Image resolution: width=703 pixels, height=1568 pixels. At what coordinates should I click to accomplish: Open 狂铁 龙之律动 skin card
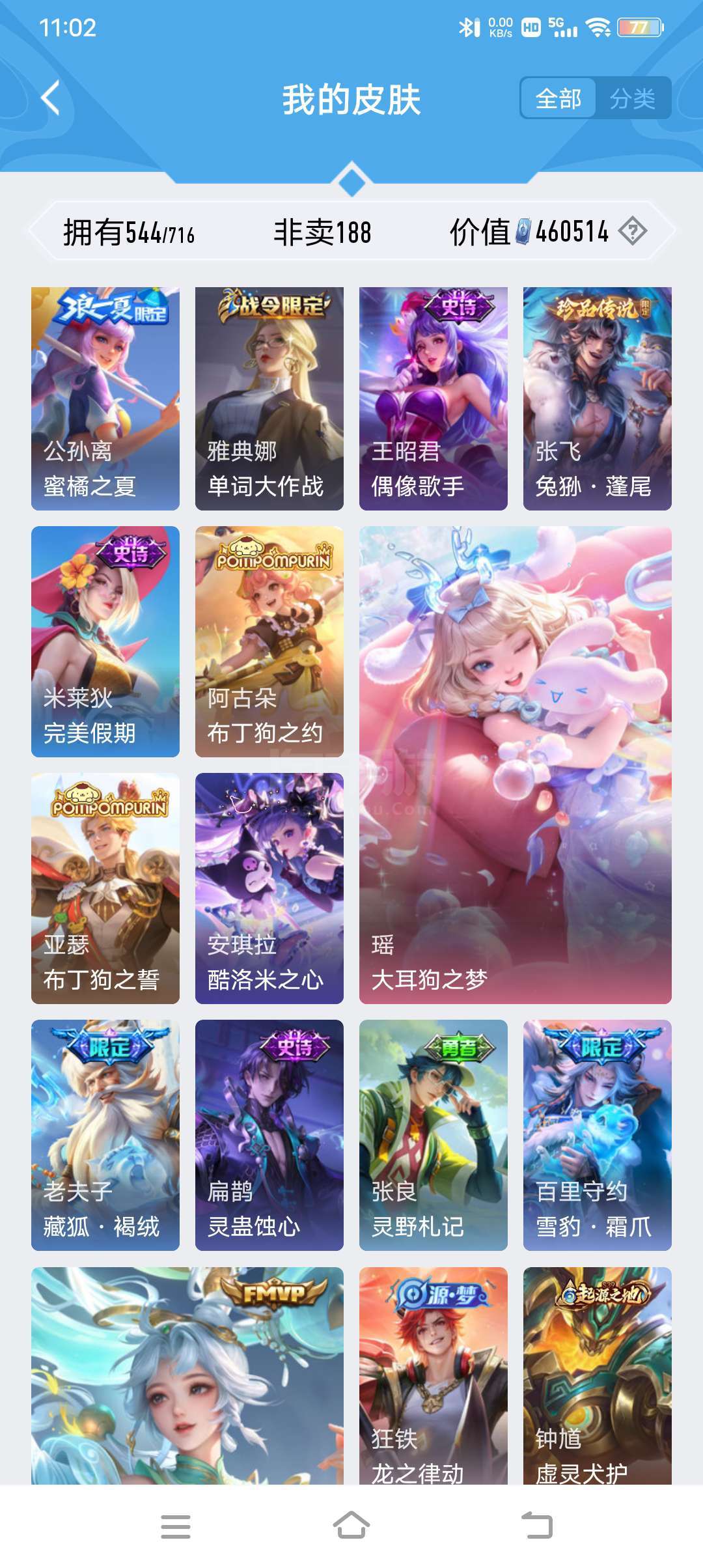(434, 1375)
